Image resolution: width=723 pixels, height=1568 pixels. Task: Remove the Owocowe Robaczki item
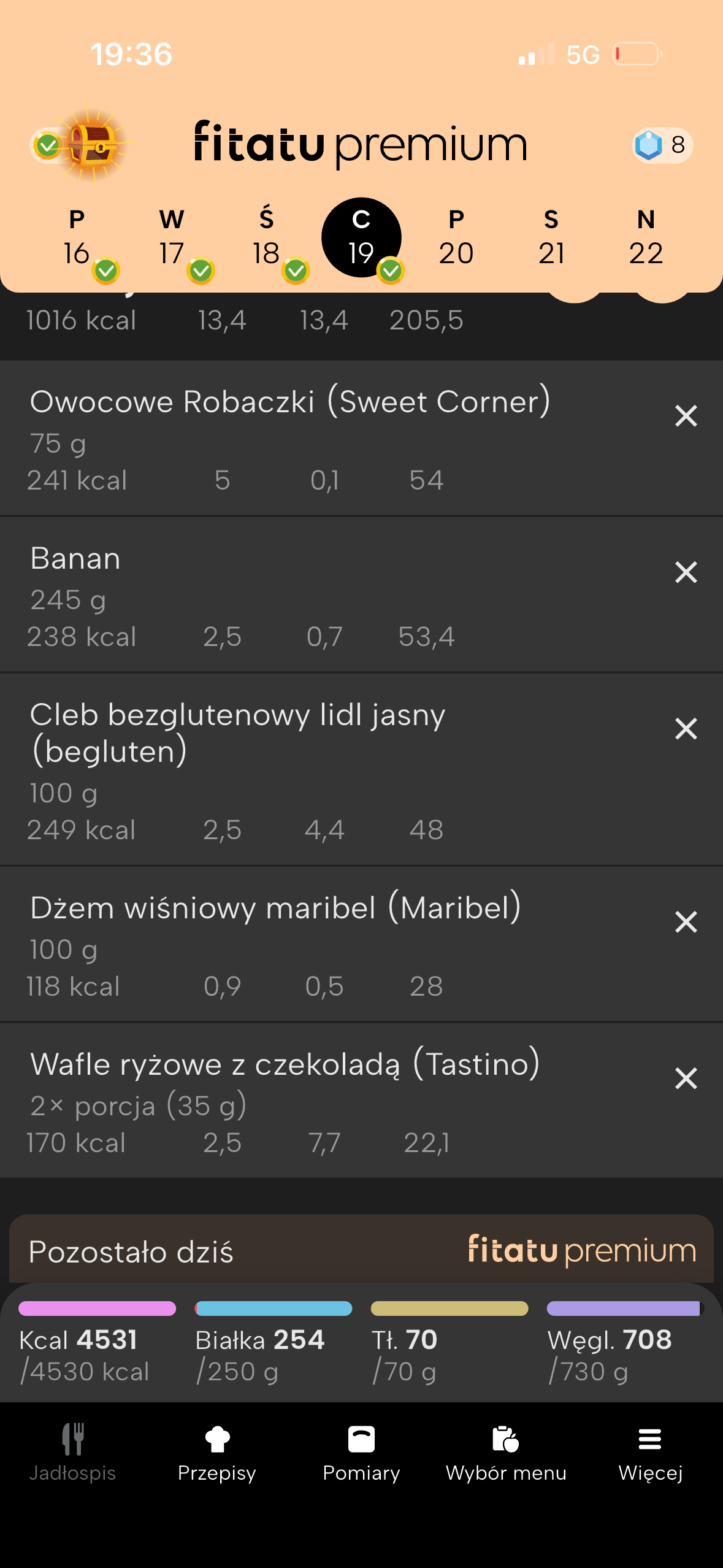pyautogui.click(x=686, y=416)
